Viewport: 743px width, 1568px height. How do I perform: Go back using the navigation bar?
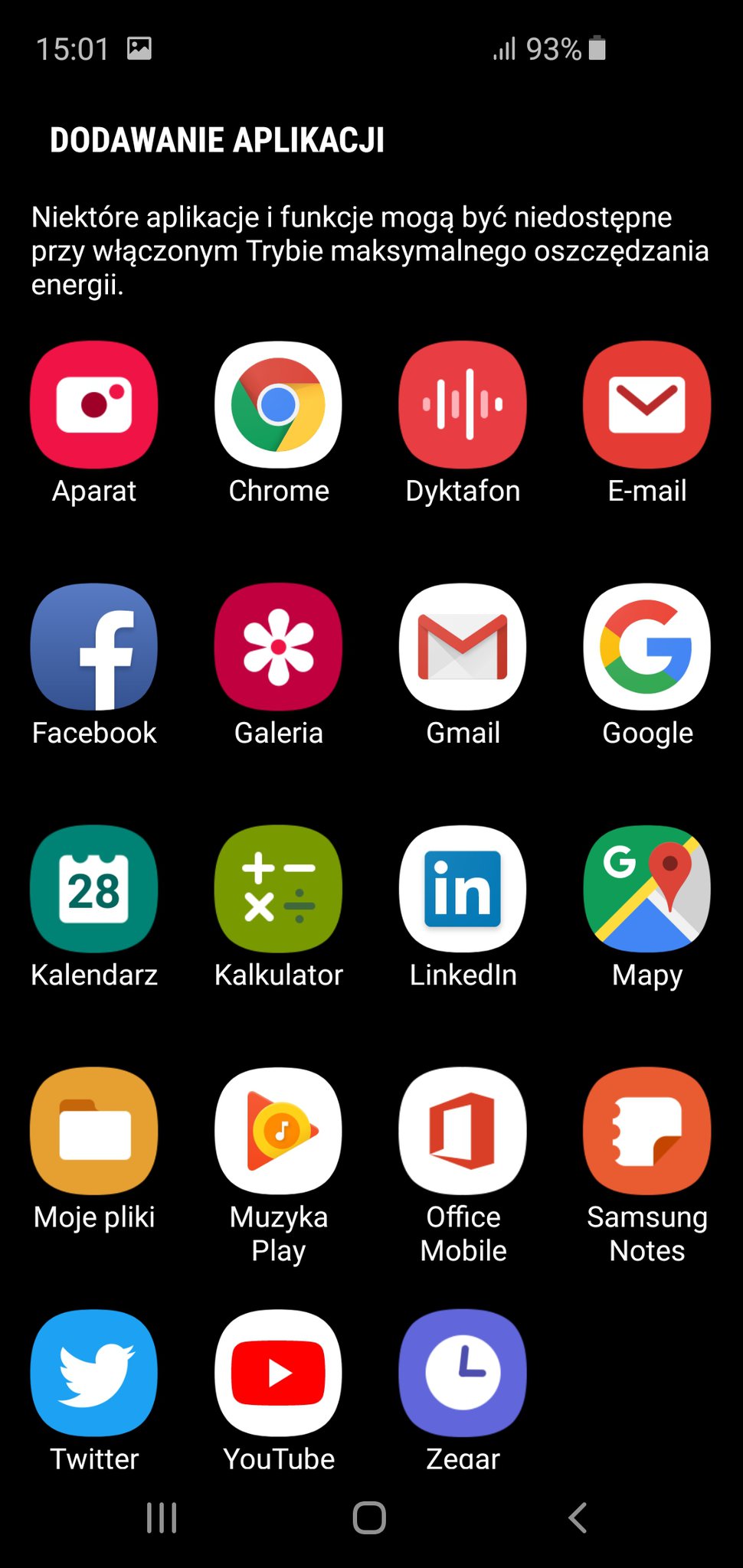tap(578, 1517)
